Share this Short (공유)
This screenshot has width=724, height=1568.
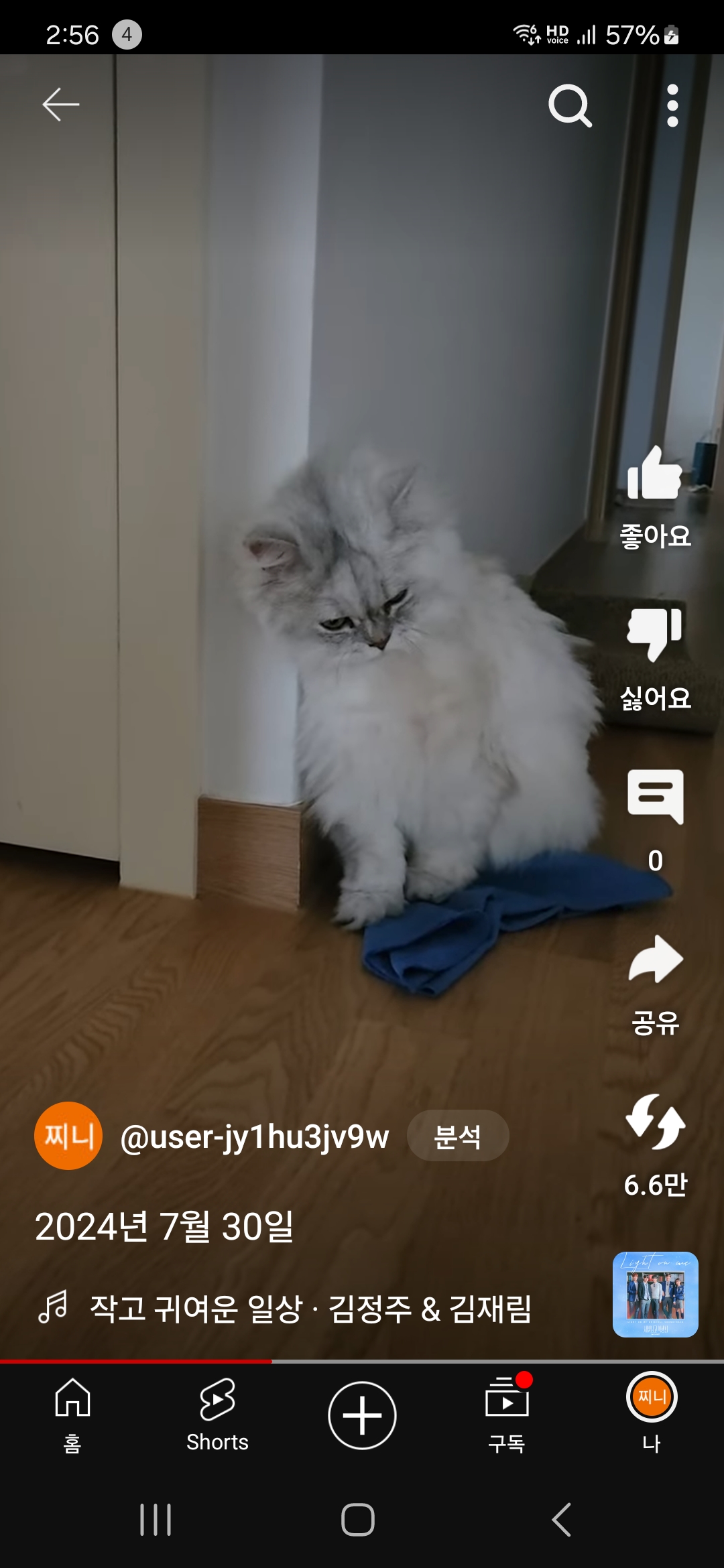(x=655, y=960)
